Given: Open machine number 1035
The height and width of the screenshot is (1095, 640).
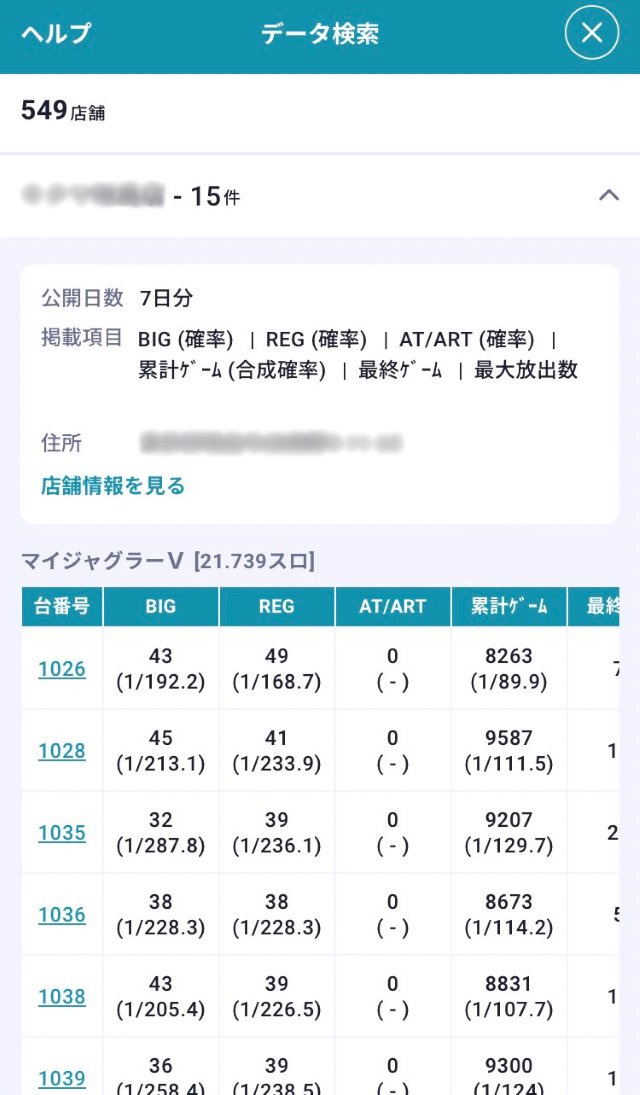Looking at the screenshot, I should point(62,833).
